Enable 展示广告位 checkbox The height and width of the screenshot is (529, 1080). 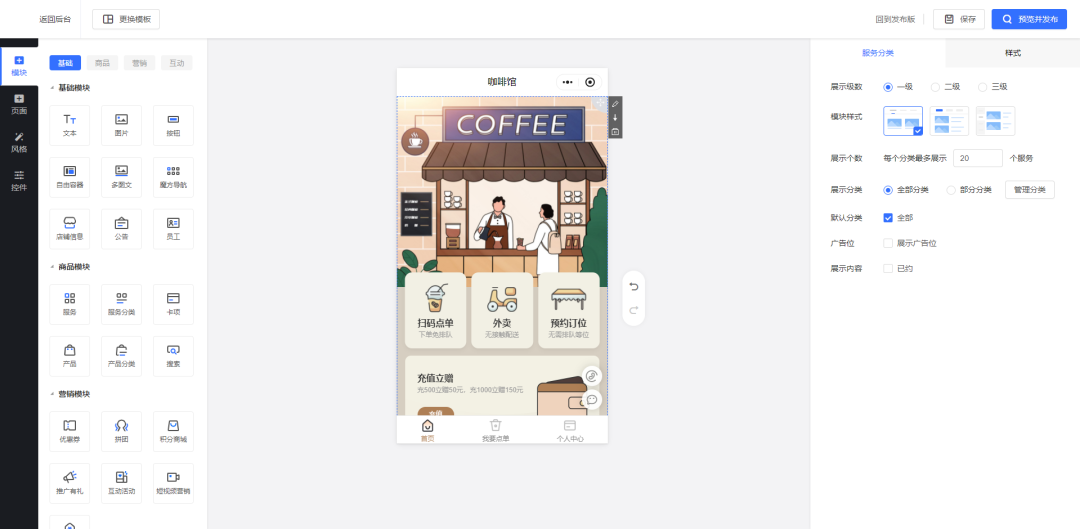coord(888,243)
